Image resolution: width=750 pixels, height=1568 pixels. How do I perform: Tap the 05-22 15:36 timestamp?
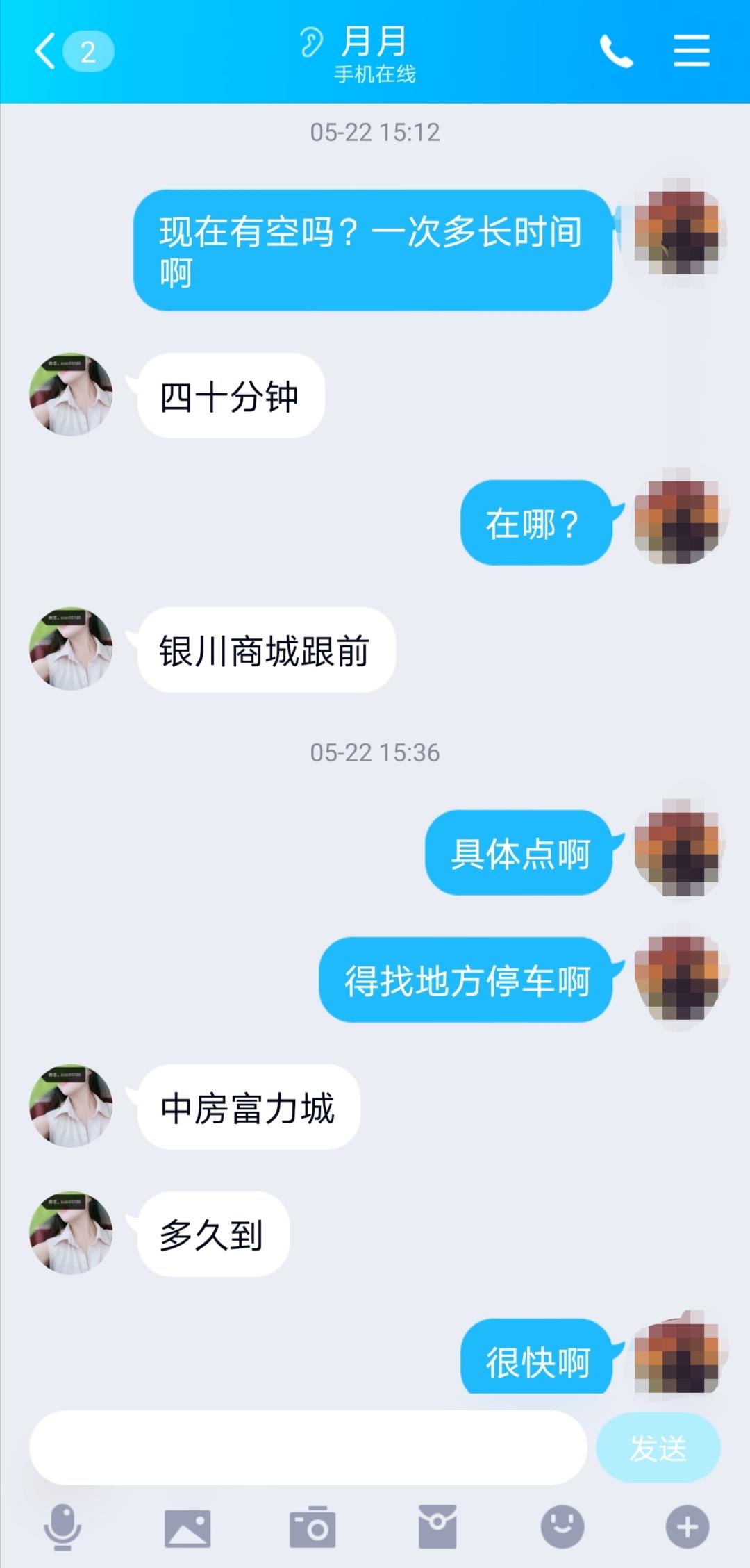375,752
